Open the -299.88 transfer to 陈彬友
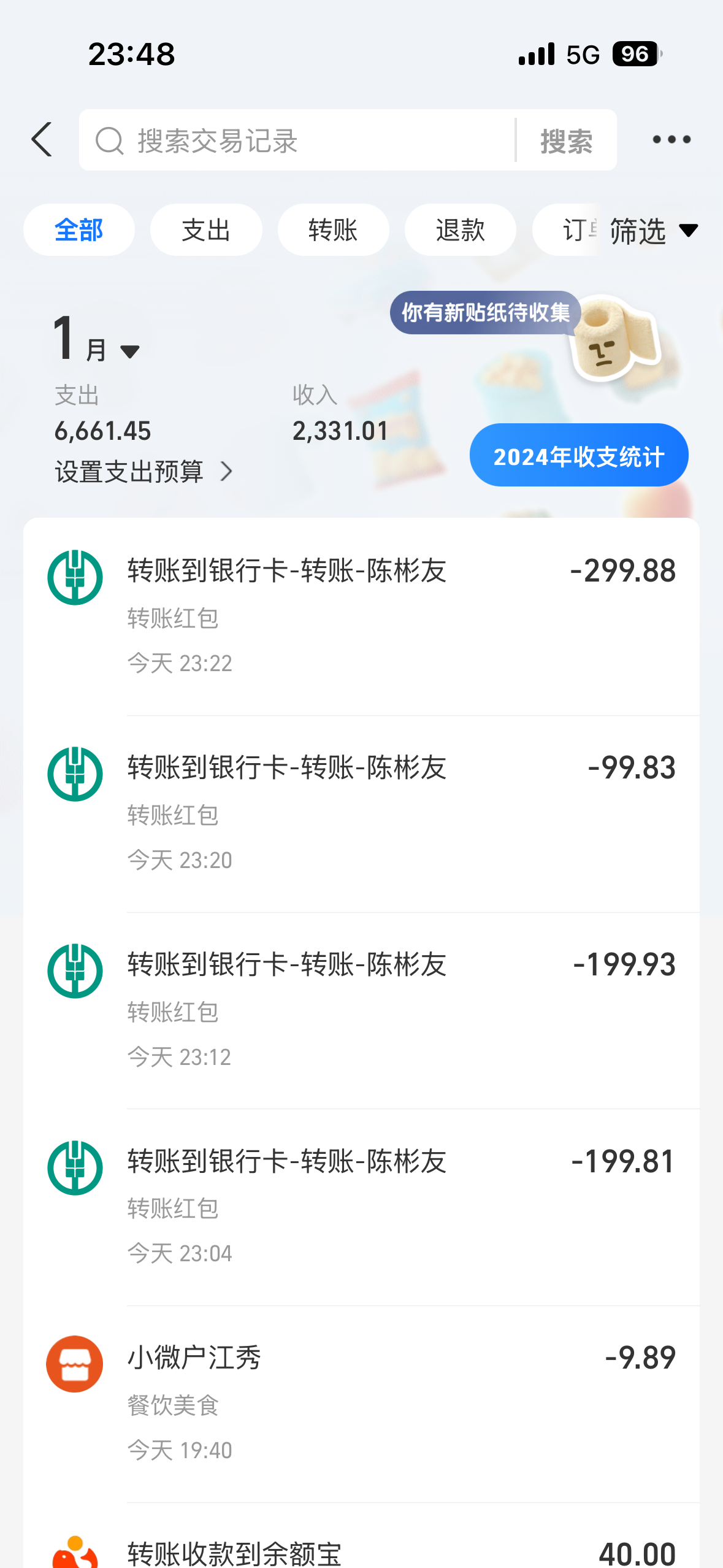The height and width of the screenshot is (1568, 723). (361, 617)
